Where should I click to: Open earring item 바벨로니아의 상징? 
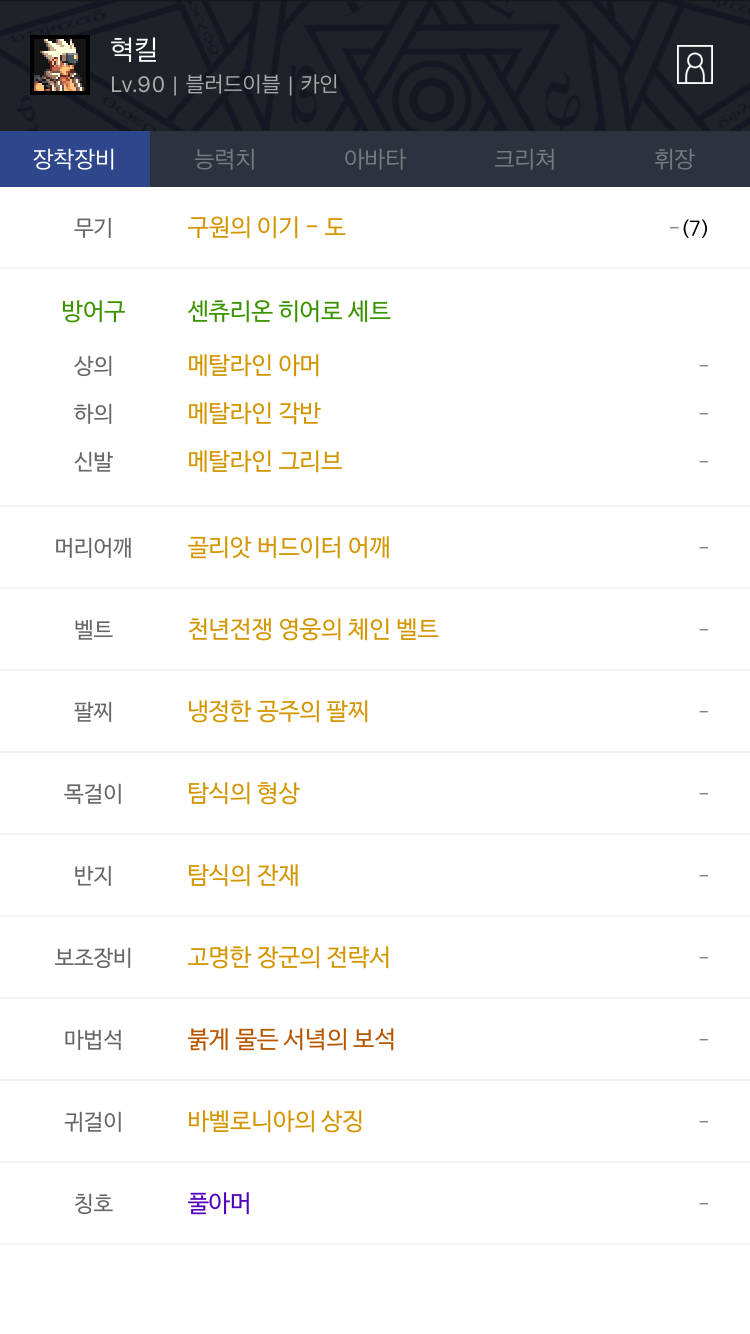(275, 1121)
